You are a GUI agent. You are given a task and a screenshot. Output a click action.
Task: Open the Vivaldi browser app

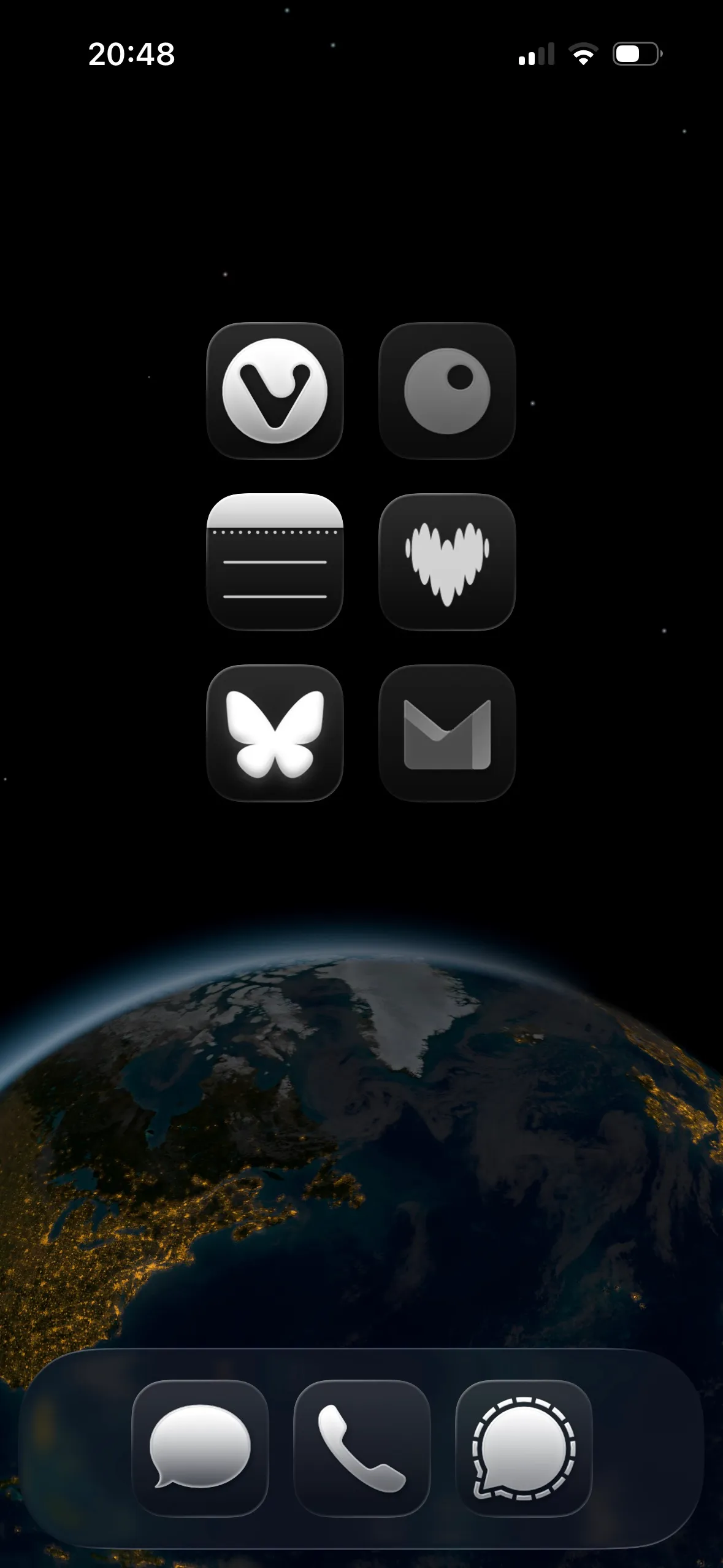(275, 391)
